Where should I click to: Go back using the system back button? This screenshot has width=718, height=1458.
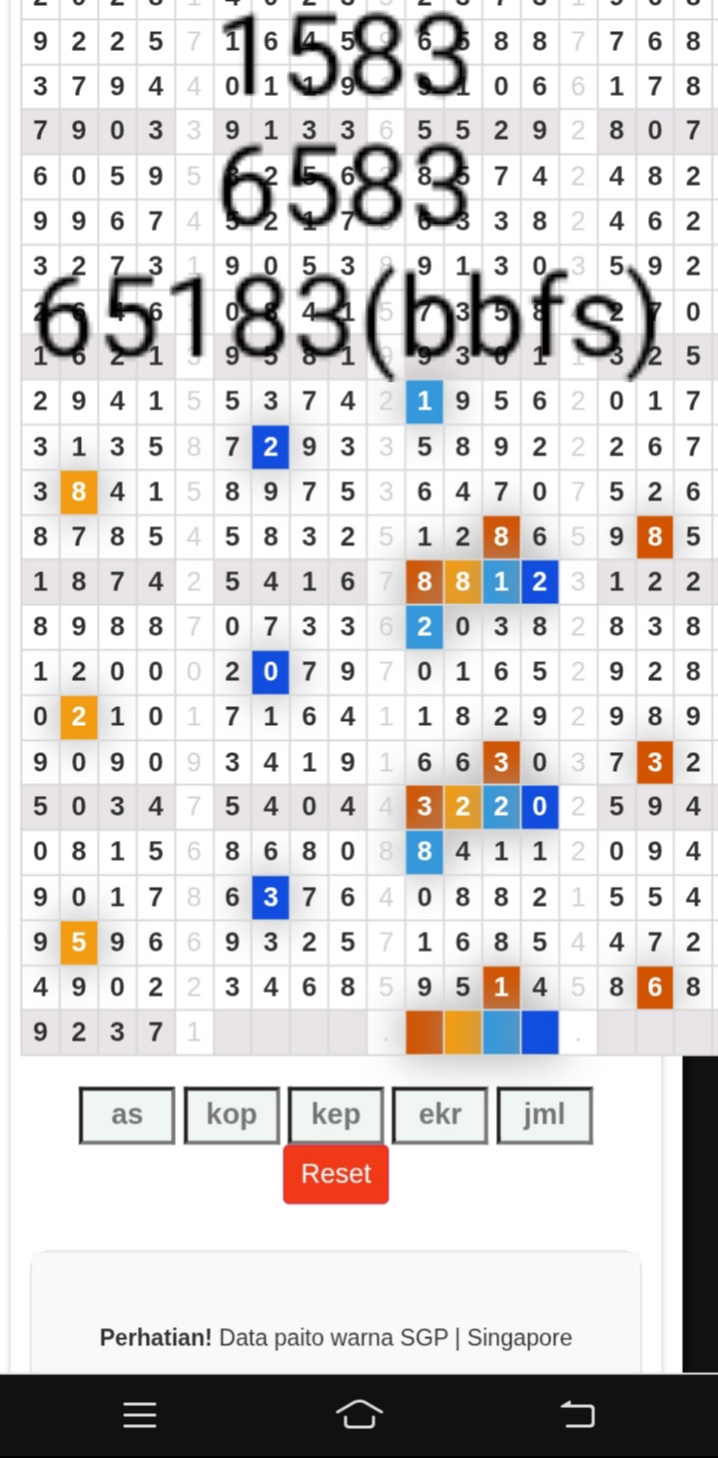(578, 1414)
